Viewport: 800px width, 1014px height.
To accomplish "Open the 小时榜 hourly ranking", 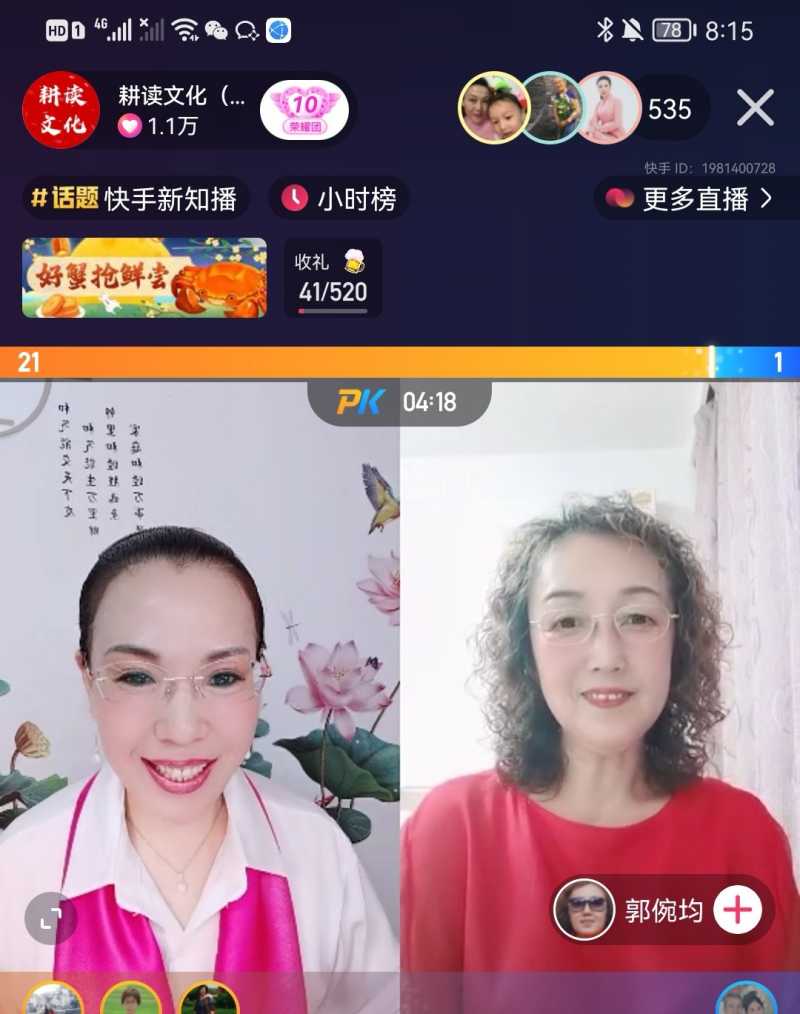I will click(x=339, y=199).
